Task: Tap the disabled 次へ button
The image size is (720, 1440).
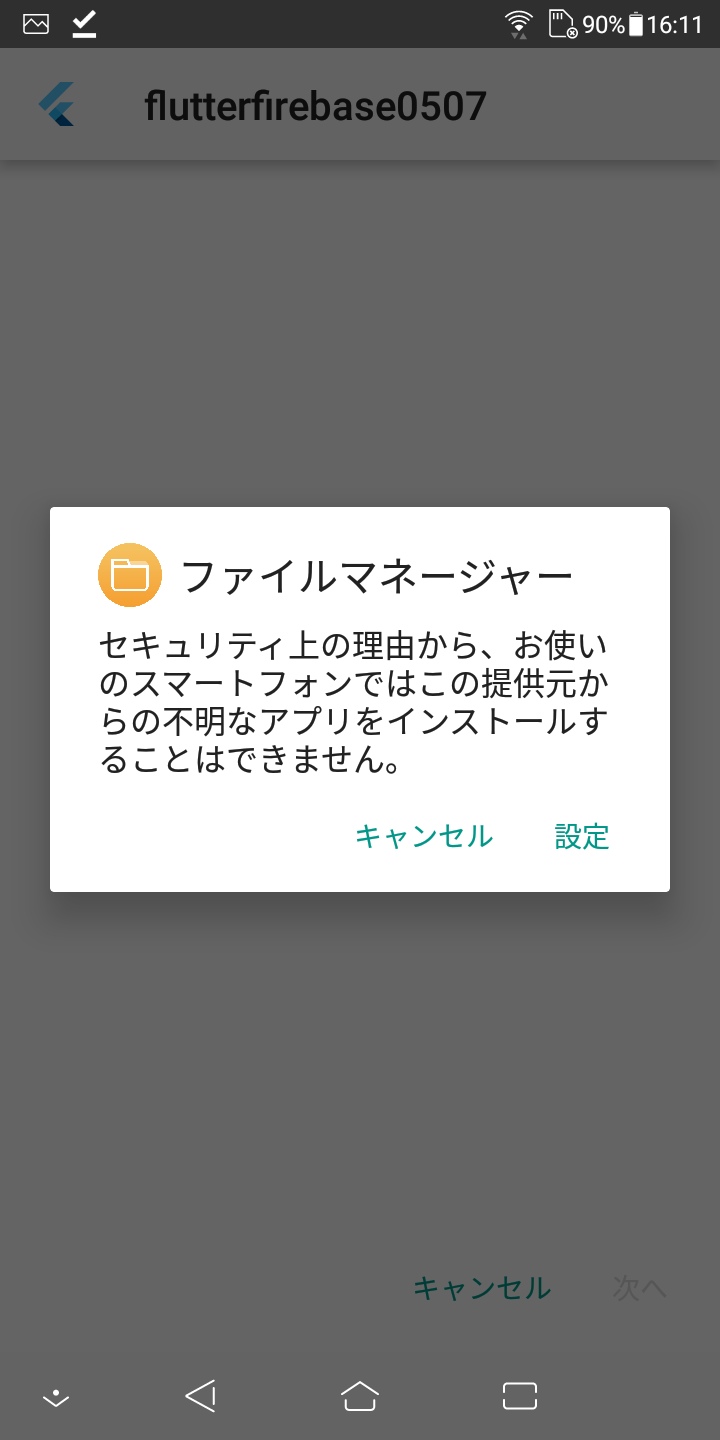Action: (x=638, y=1288)
